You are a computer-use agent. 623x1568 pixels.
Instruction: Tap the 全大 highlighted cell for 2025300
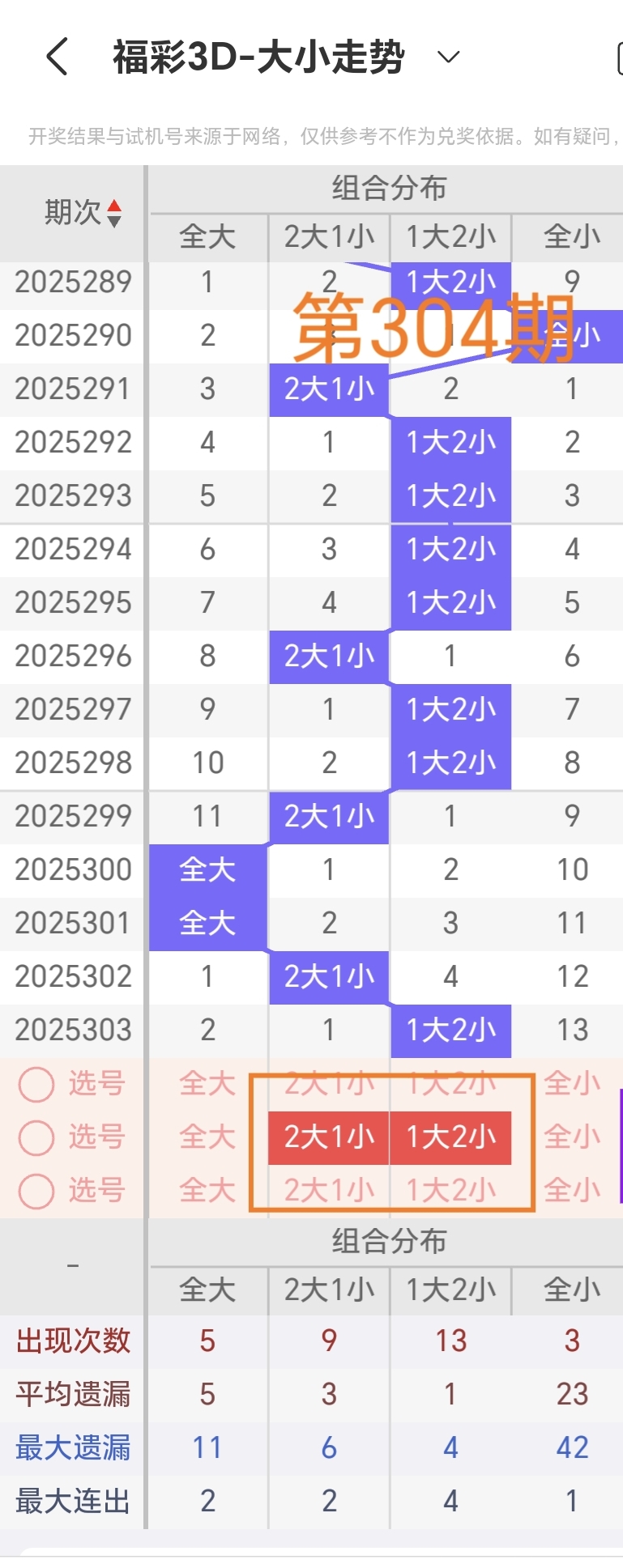coord(207,869)
